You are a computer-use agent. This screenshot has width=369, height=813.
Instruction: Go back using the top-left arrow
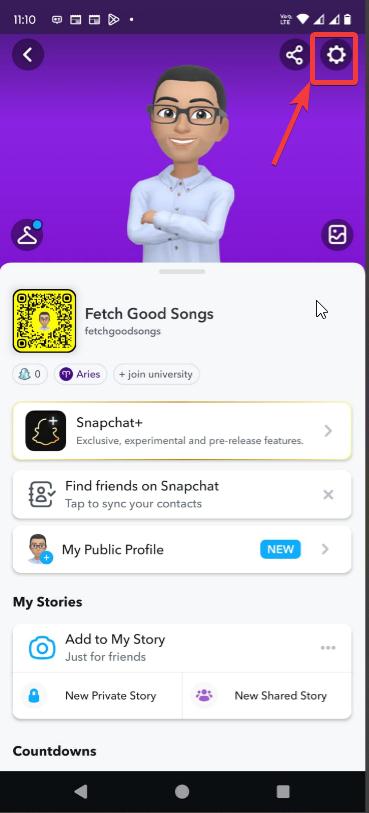point(28,54)
